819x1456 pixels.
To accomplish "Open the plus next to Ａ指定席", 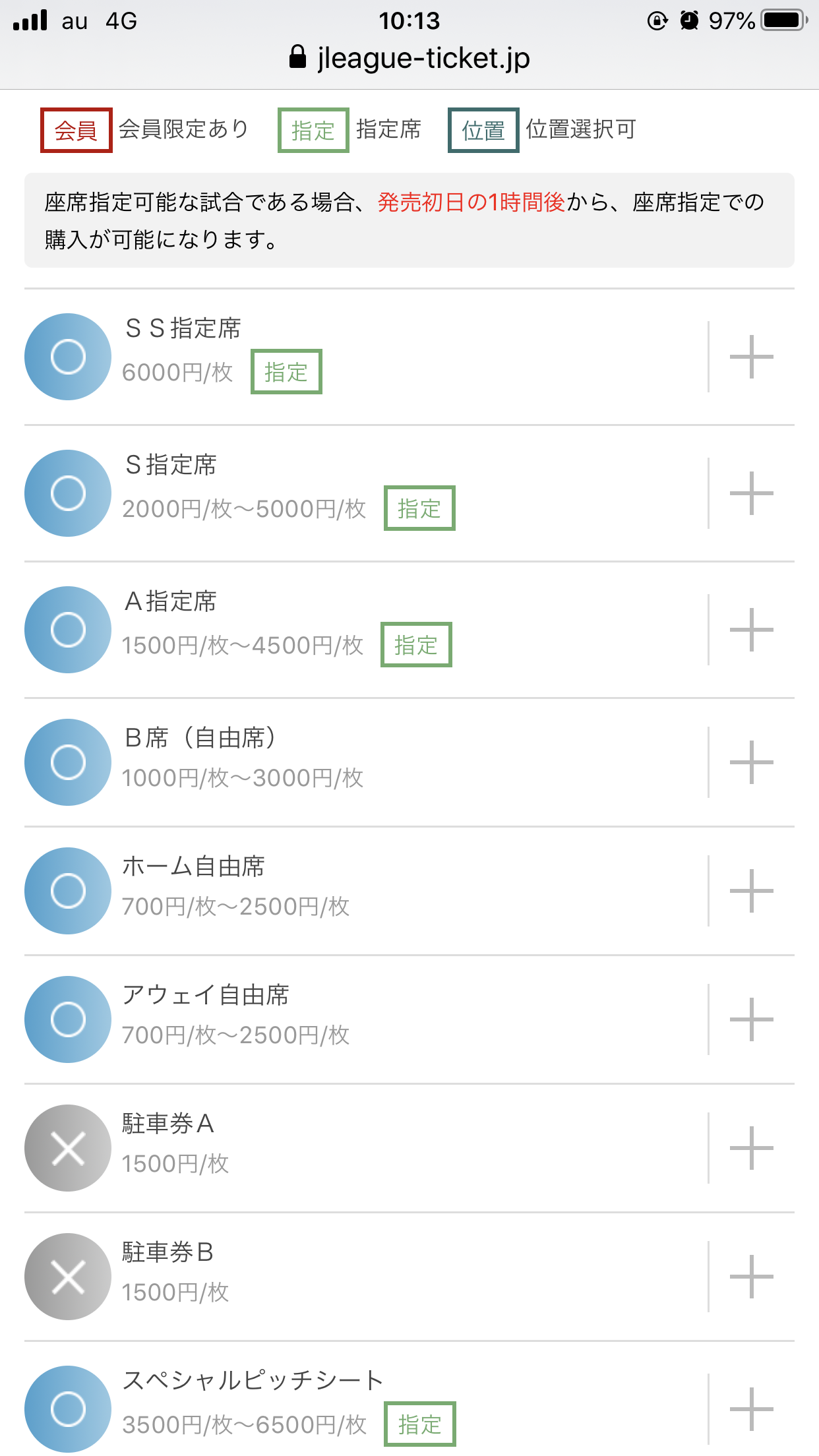I will [751, 630].
